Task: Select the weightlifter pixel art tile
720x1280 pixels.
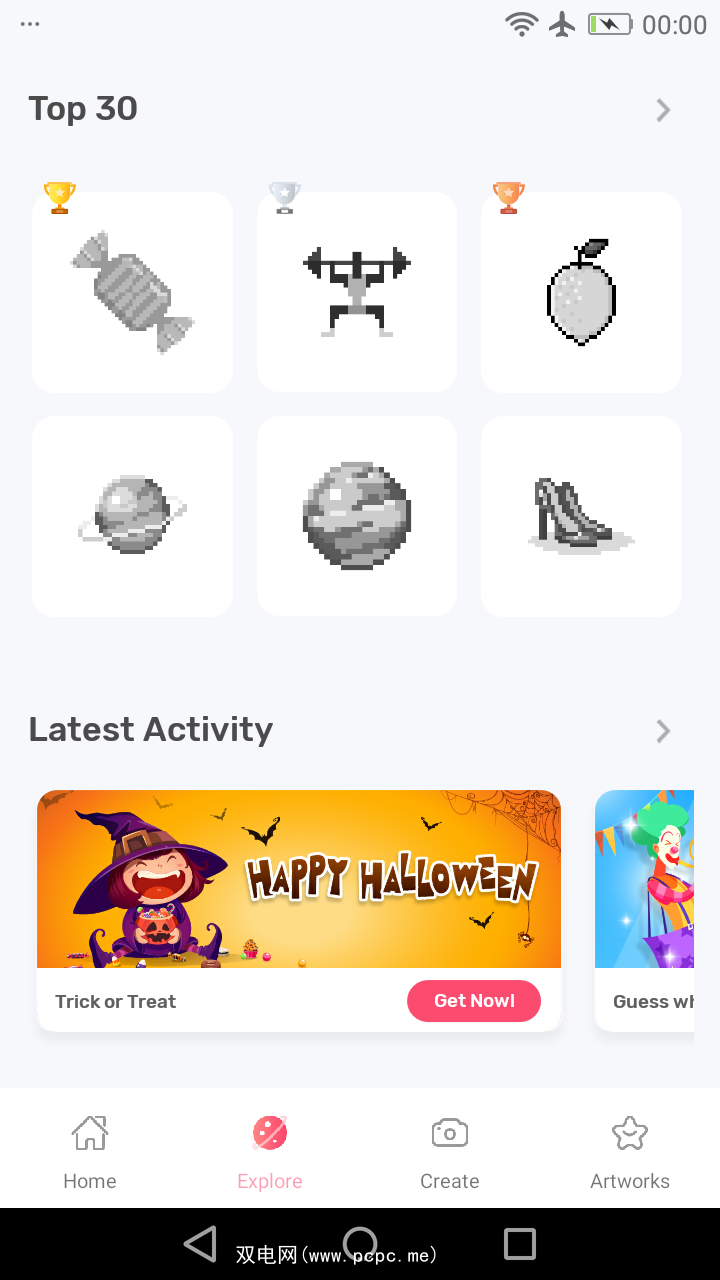Action: pos(357,292)
